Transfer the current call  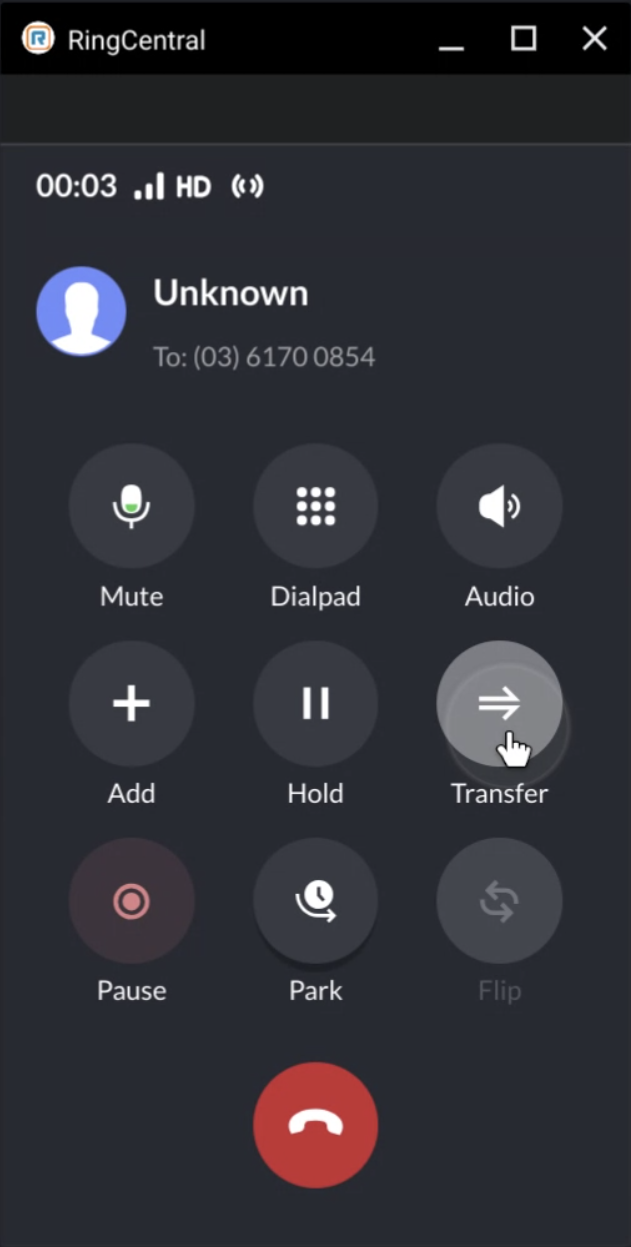499,703
